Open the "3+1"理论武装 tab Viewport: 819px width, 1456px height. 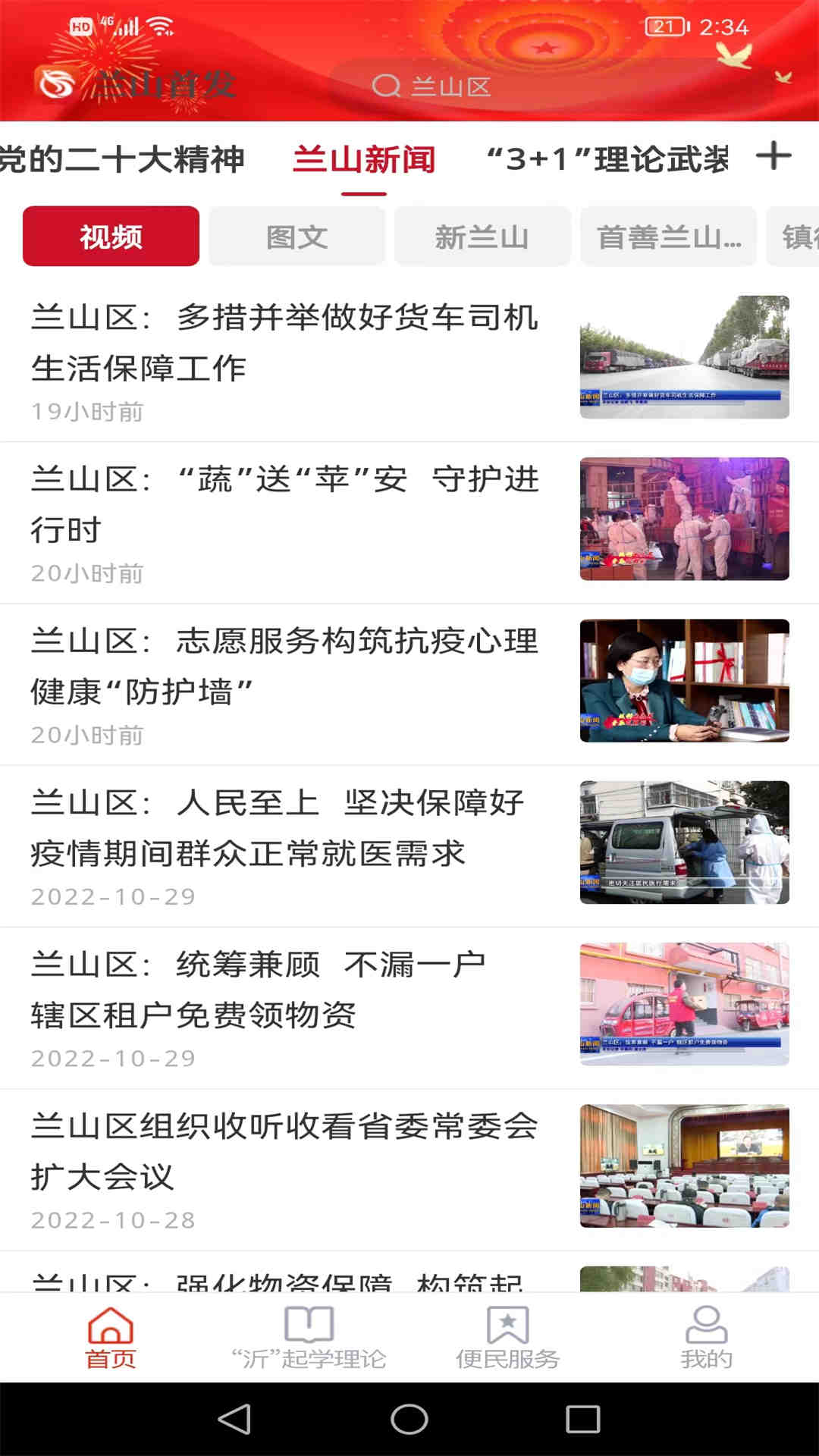[607, 159]
